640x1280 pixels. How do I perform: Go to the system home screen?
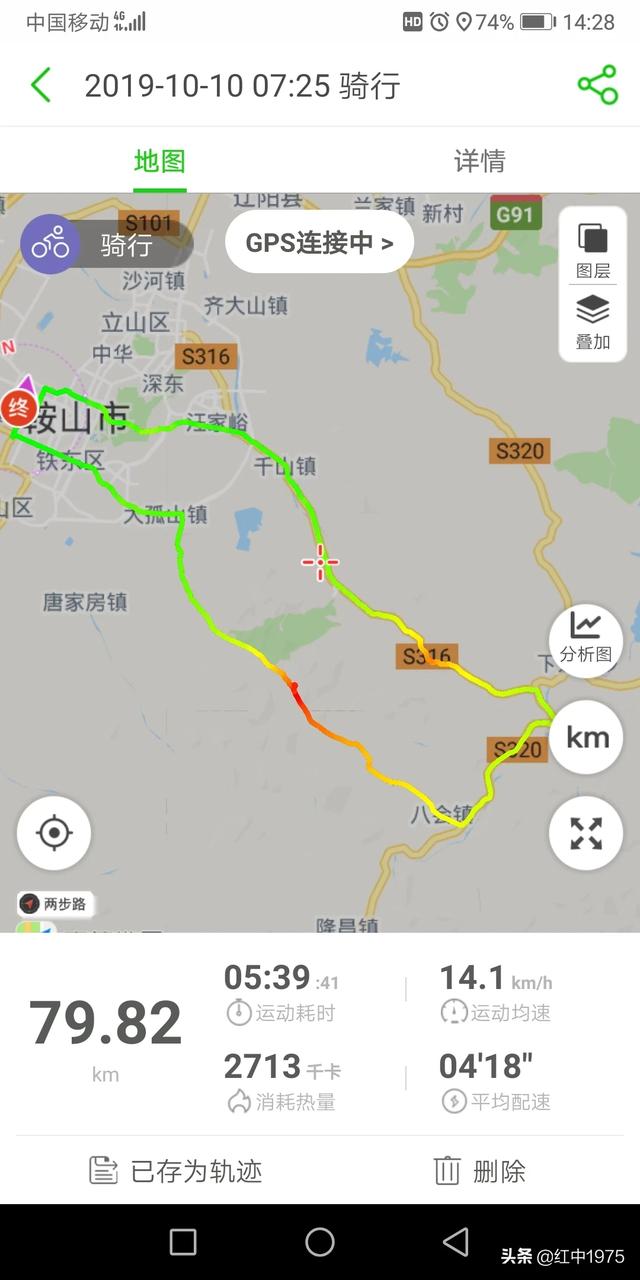click(x=320, y=1242)
